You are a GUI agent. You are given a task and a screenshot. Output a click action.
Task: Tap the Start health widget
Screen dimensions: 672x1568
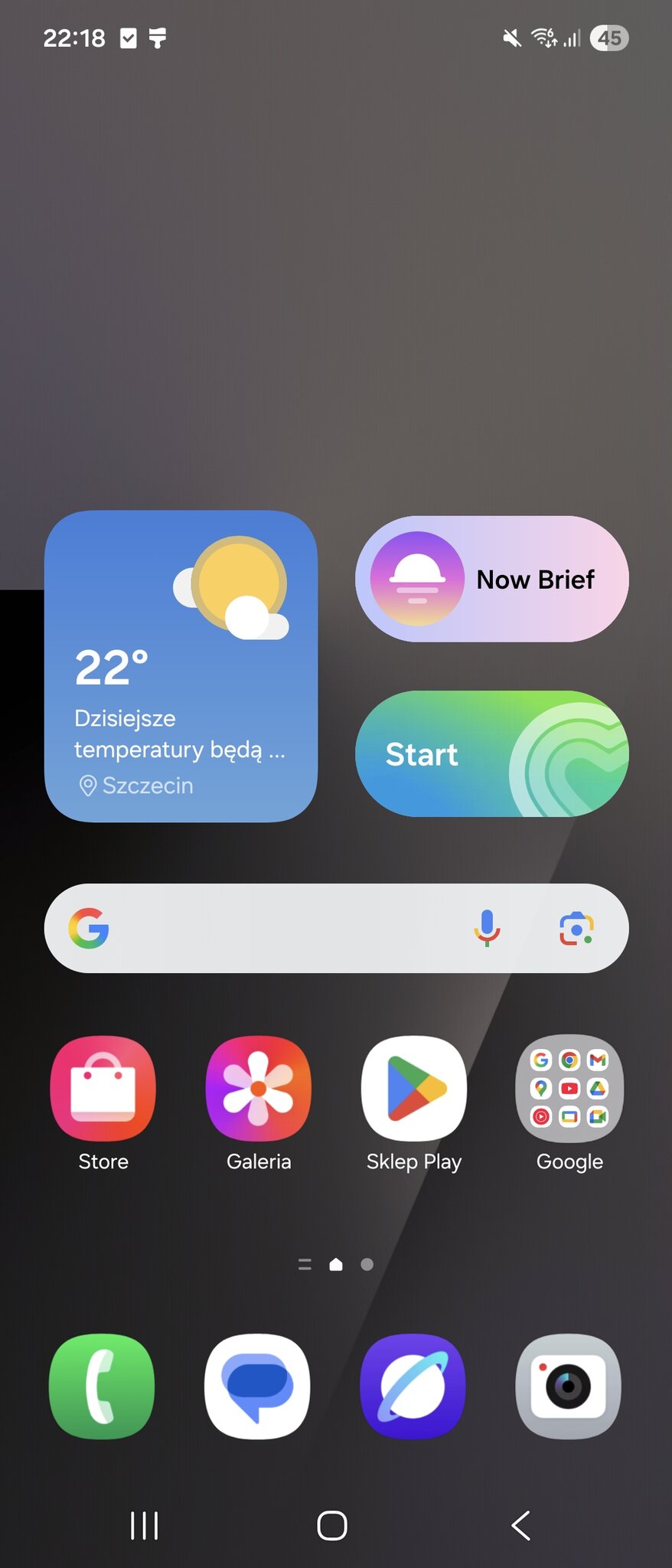click(491, 754)
